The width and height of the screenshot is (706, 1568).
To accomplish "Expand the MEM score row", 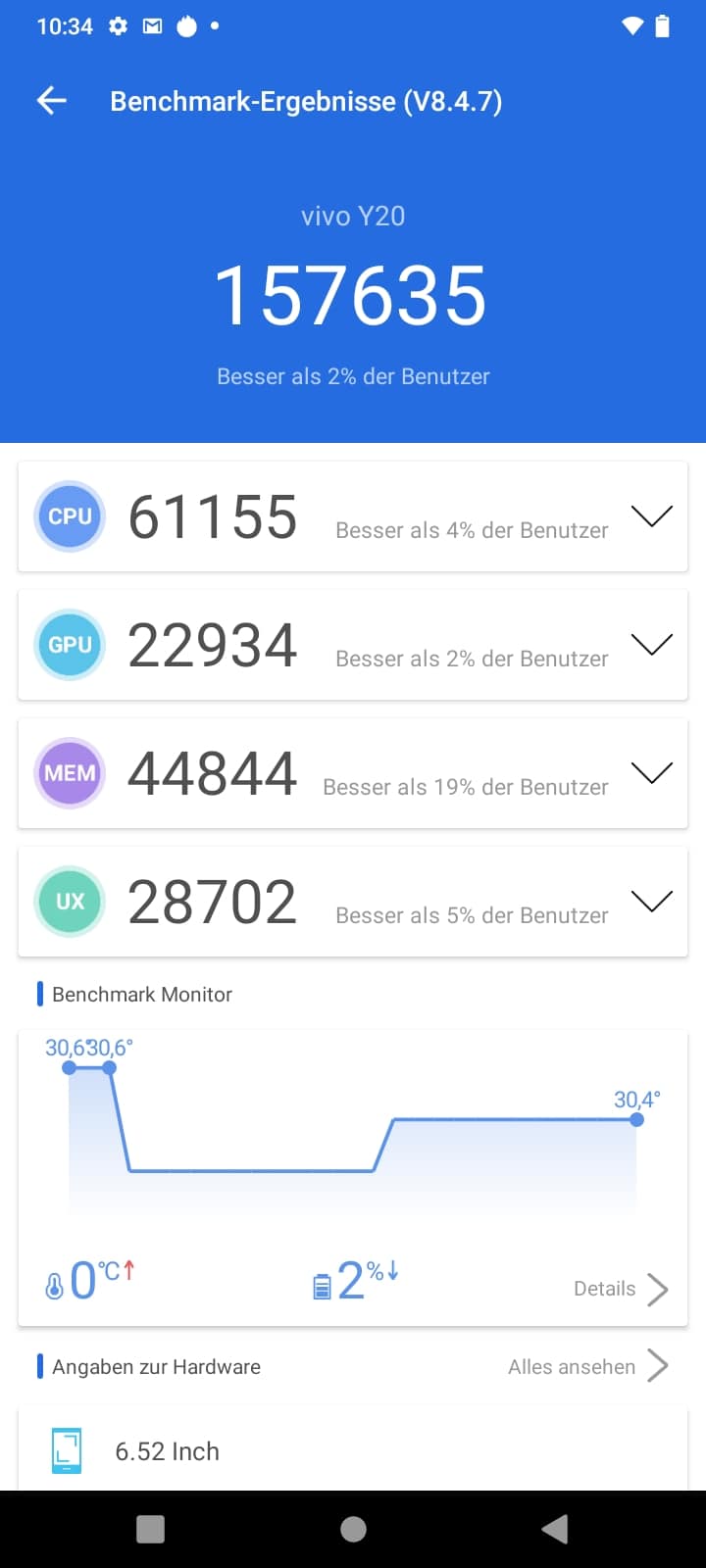I will pos(651,773).
